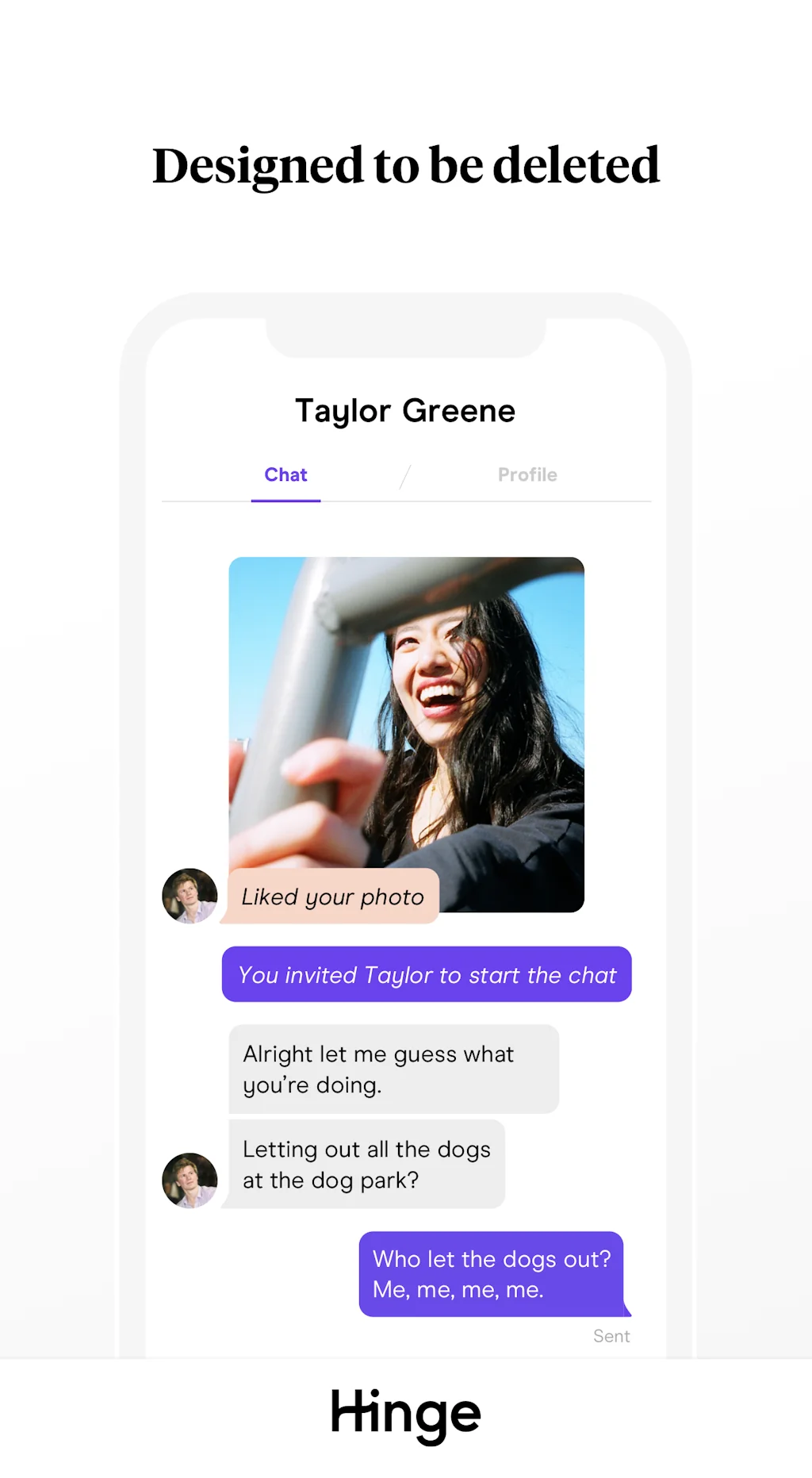
Task: Select the 'Alright let me guess' message
Action: [393, 1069]
